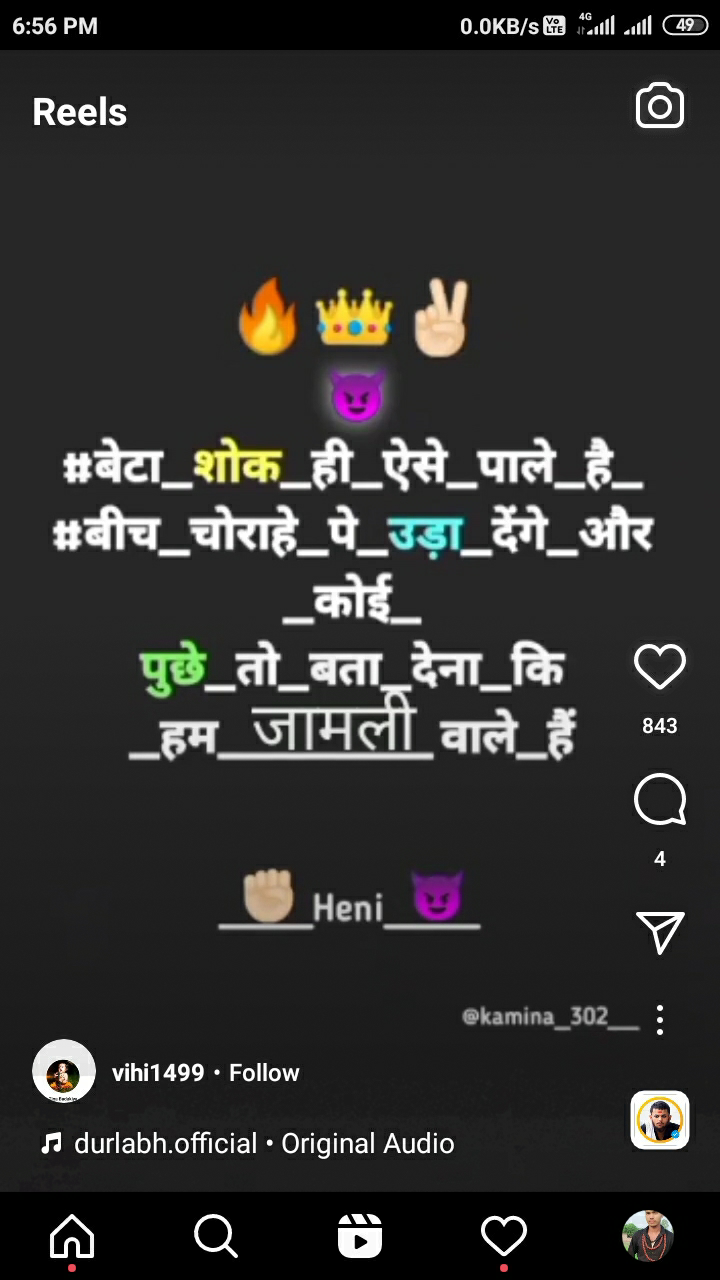Switch to the Search tab

[216, 1236]
